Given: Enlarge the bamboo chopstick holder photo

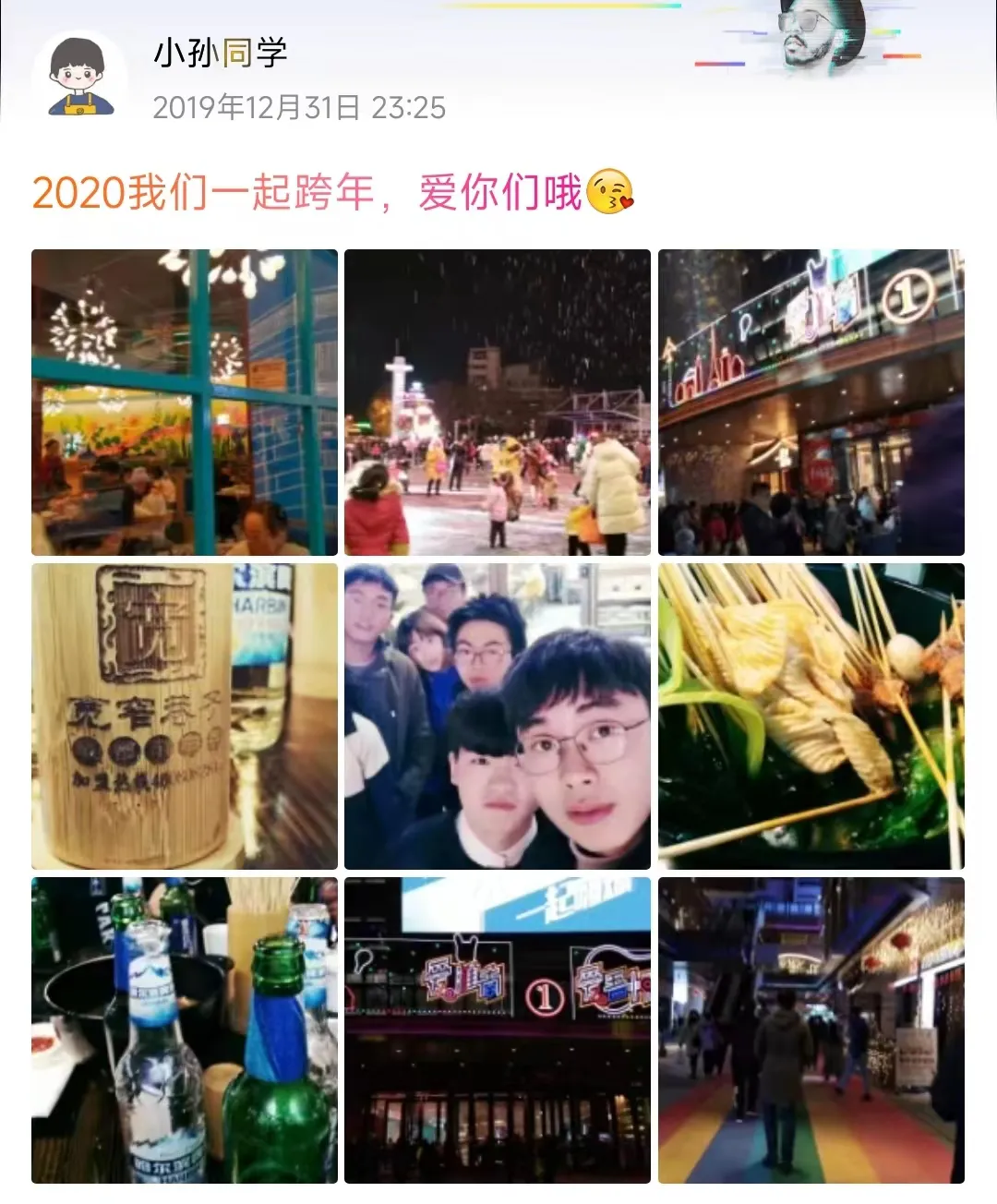Looking at the screenshot, I should tap(185, 716).
